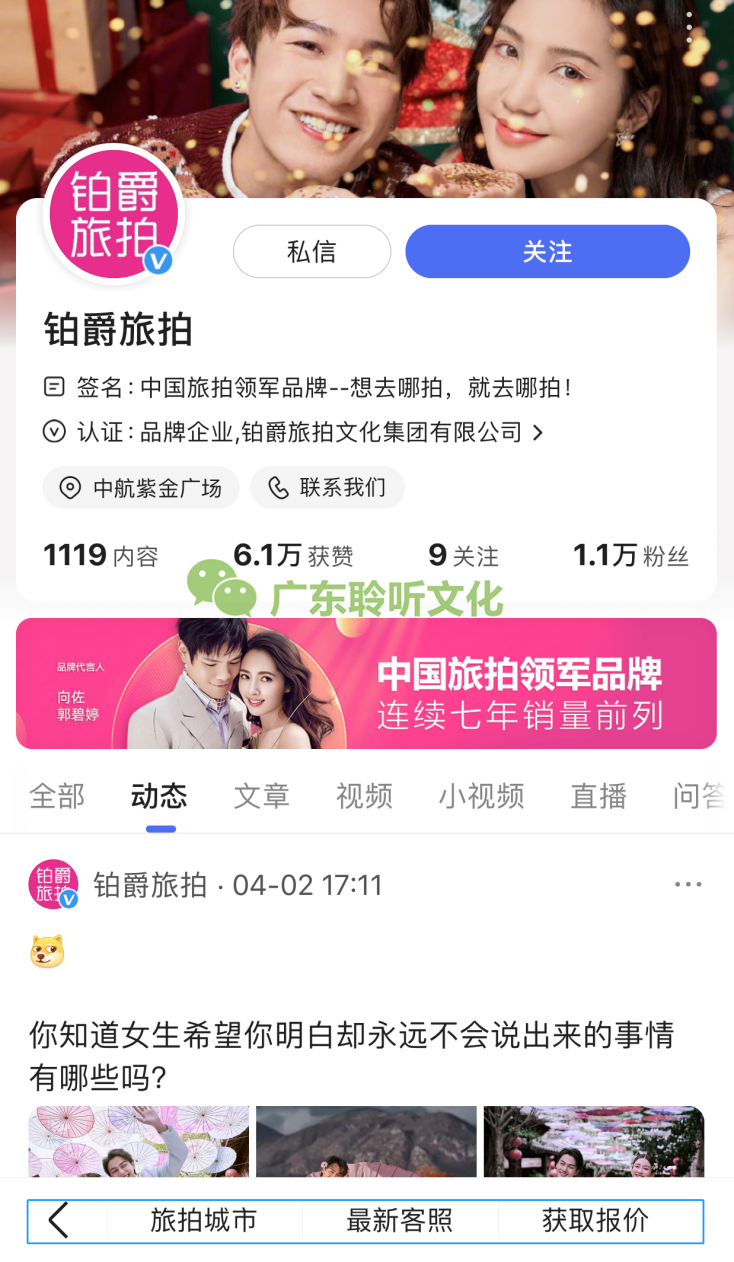This screenshot has height=1262, width=734.
Task: Open 旅拍城市 in the bottom bar
Action: pos(204,1221)
